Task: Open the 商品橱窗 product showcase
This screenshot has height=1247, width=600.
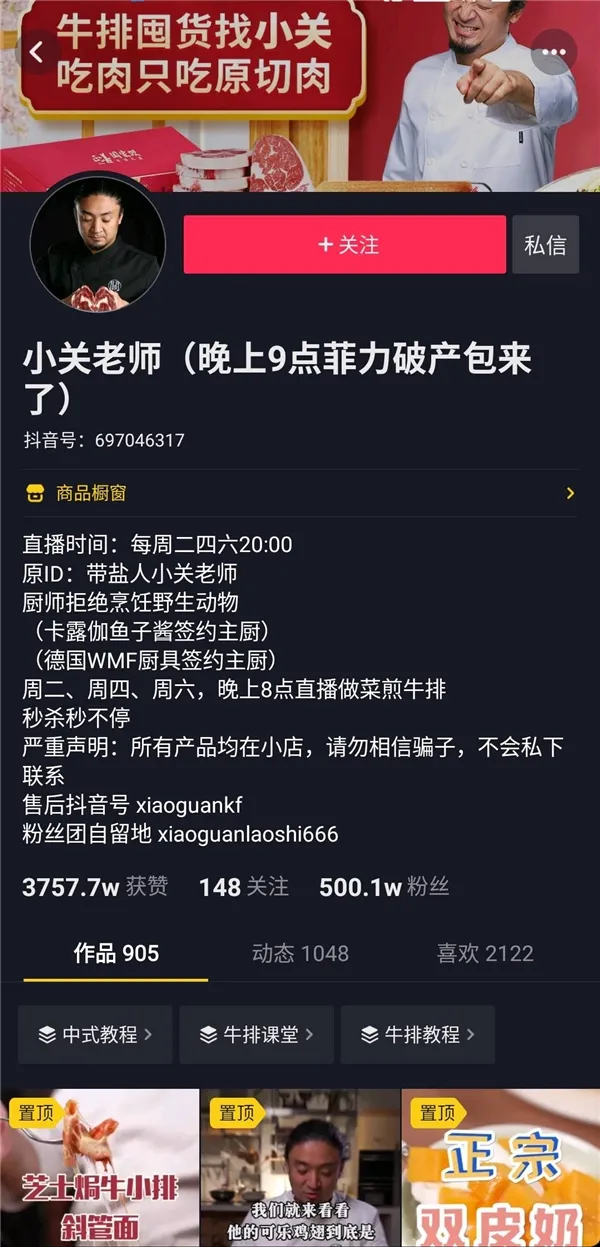Action: [x=300, y=493]
